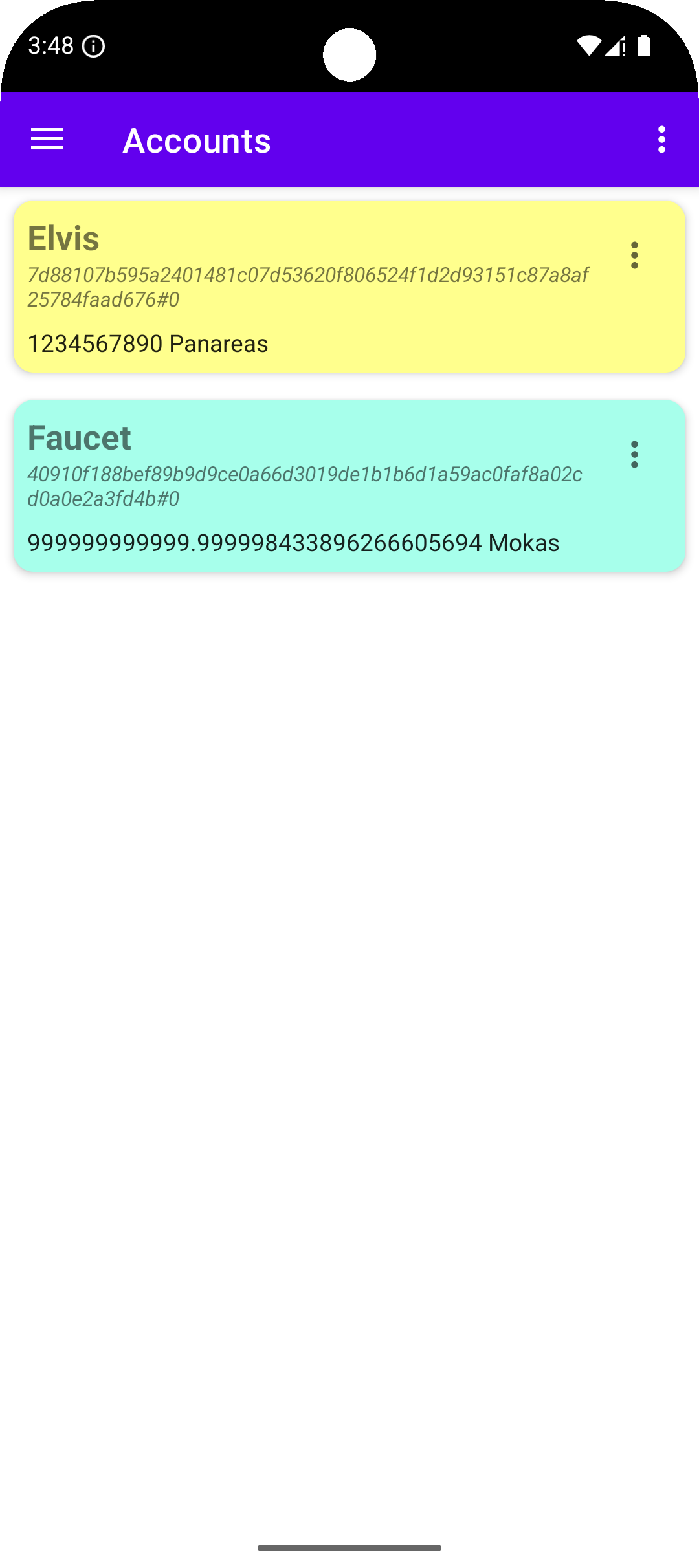The width and height of the screenshot is (699, 1568).
Task: Open the Accounts app bar overflow menu
Action: 661,140
